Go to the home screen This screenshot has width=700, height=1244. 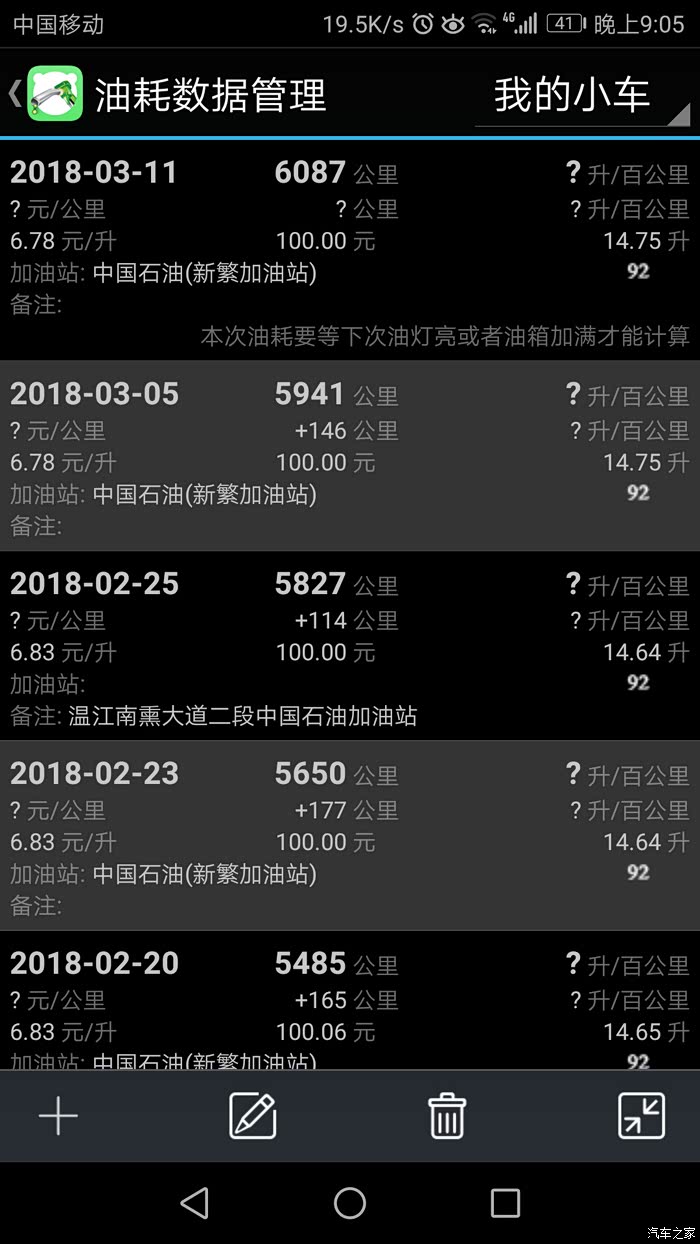click(x=350, y=1203)
